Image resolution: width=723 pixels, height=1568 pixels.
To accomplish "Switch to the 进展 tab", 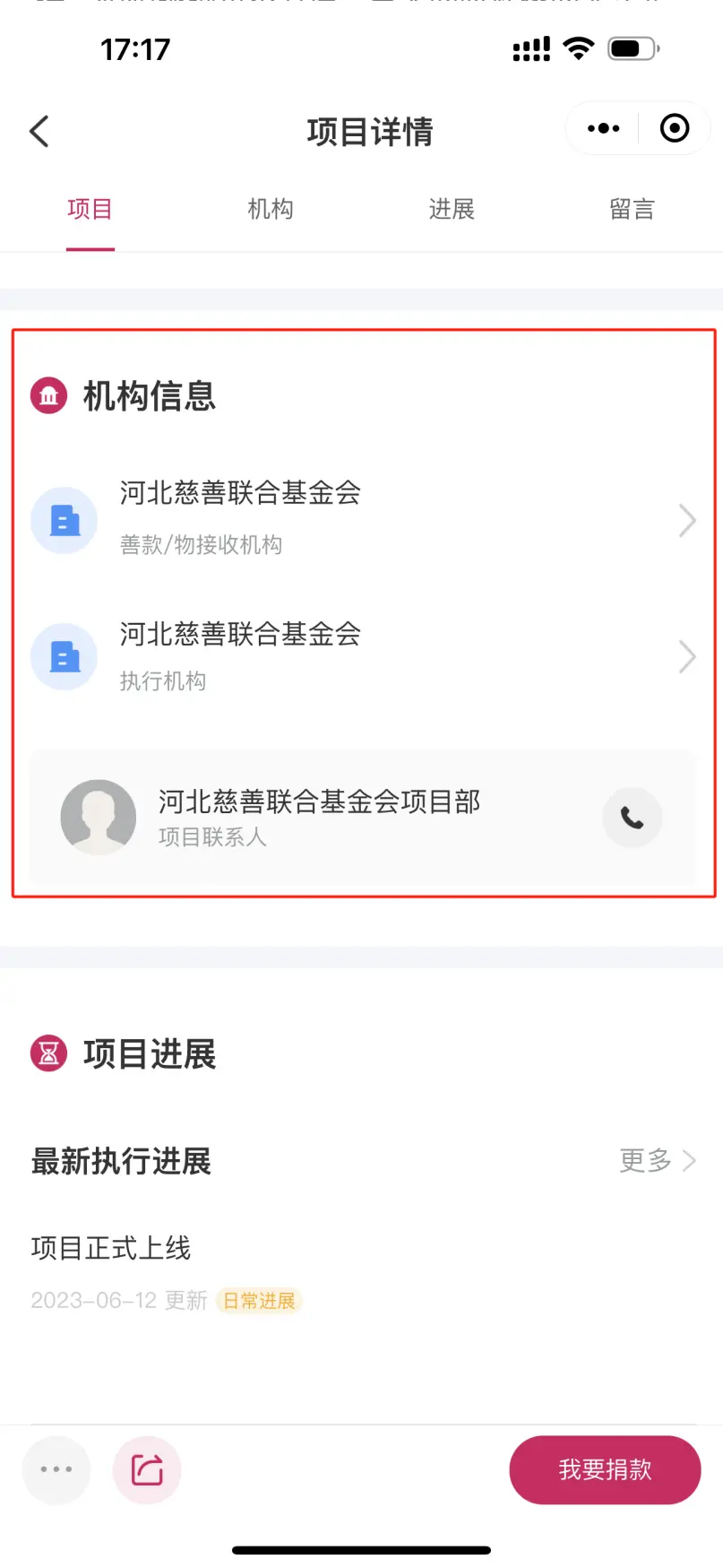I will pyautogui.click(x=452, y=210).
